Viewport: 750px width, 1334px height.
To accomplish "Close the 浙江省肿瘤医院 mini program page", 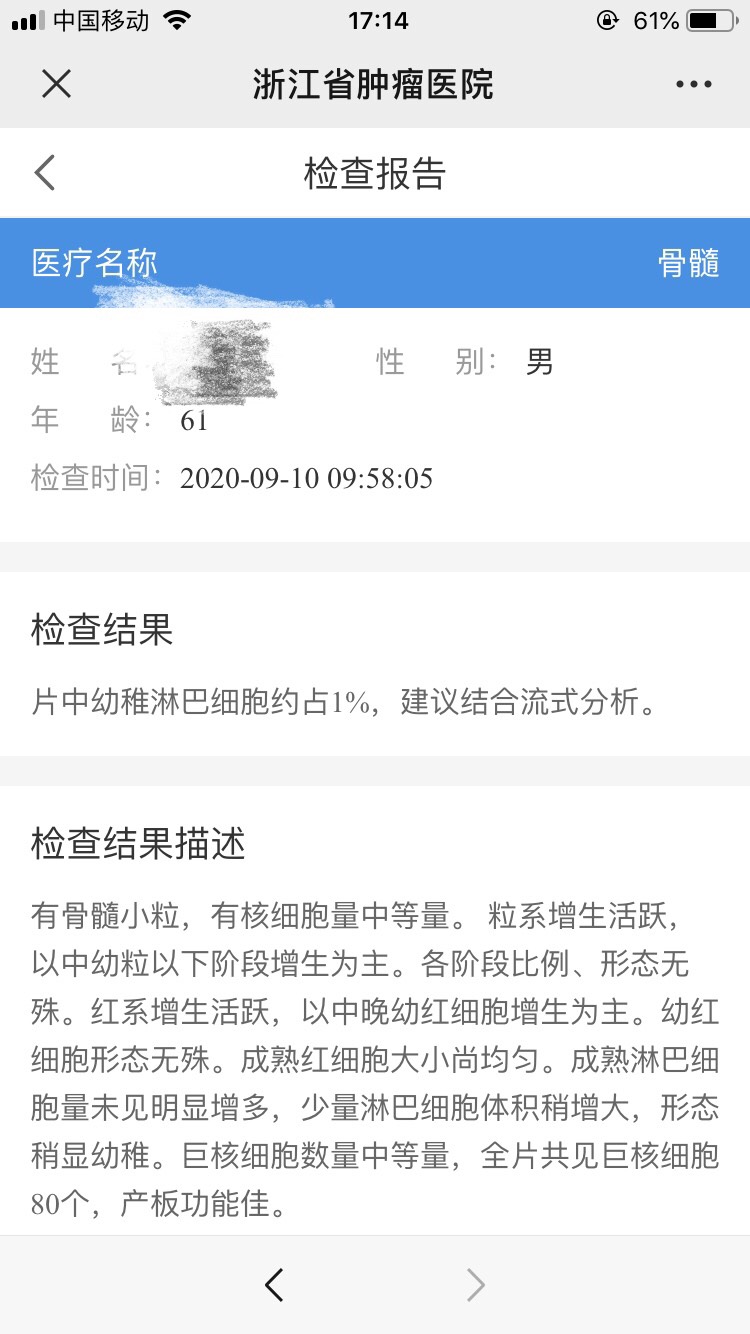I will pyautogui.click(x=56, y=84).
